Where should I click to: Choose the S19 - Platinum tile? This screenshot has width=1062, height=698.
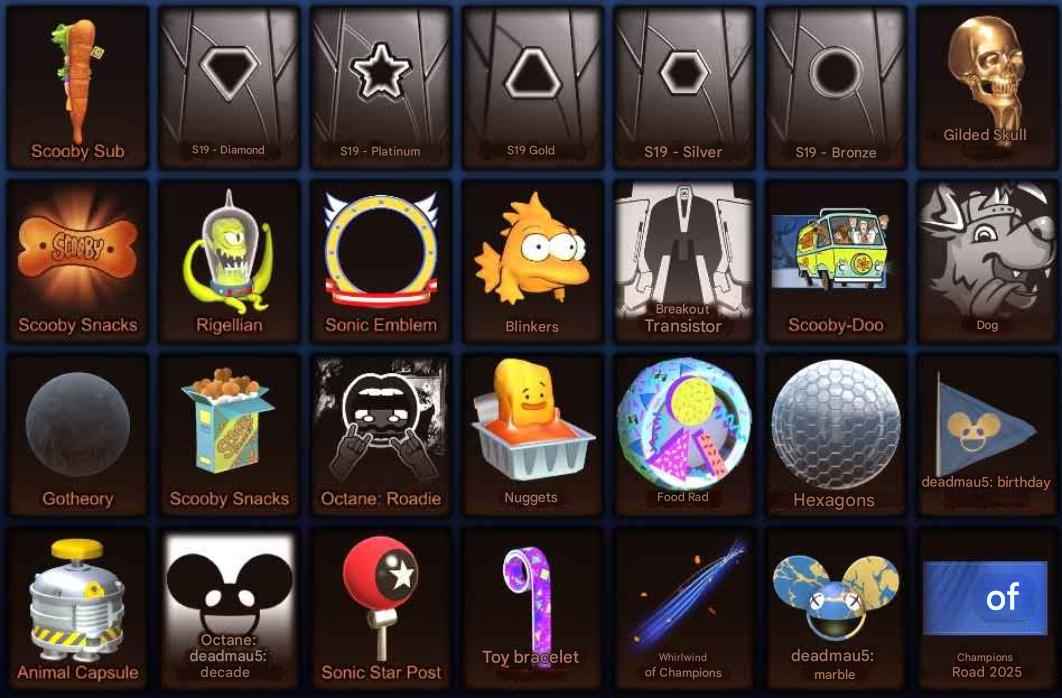pos(380,86)
